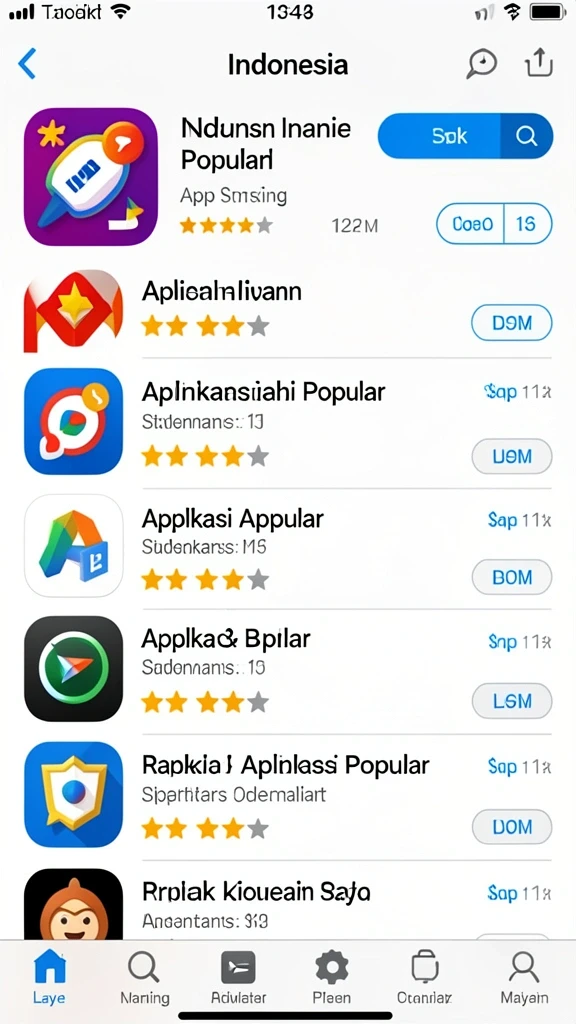Go to the Mayain profile tab
This screenshot has width=576, height=1024.
(x=524, y=977)
